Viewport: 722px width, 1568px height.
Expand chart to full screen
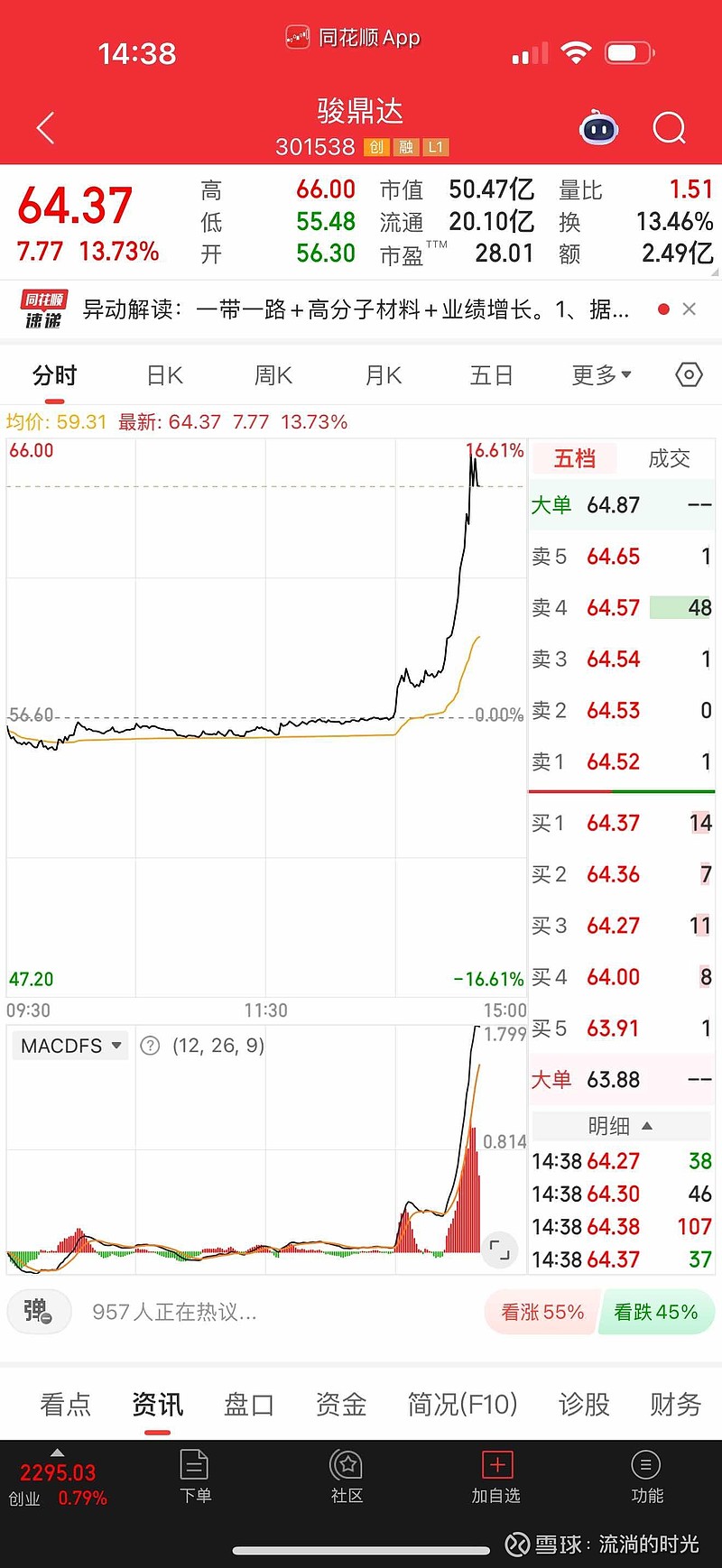499,1250
